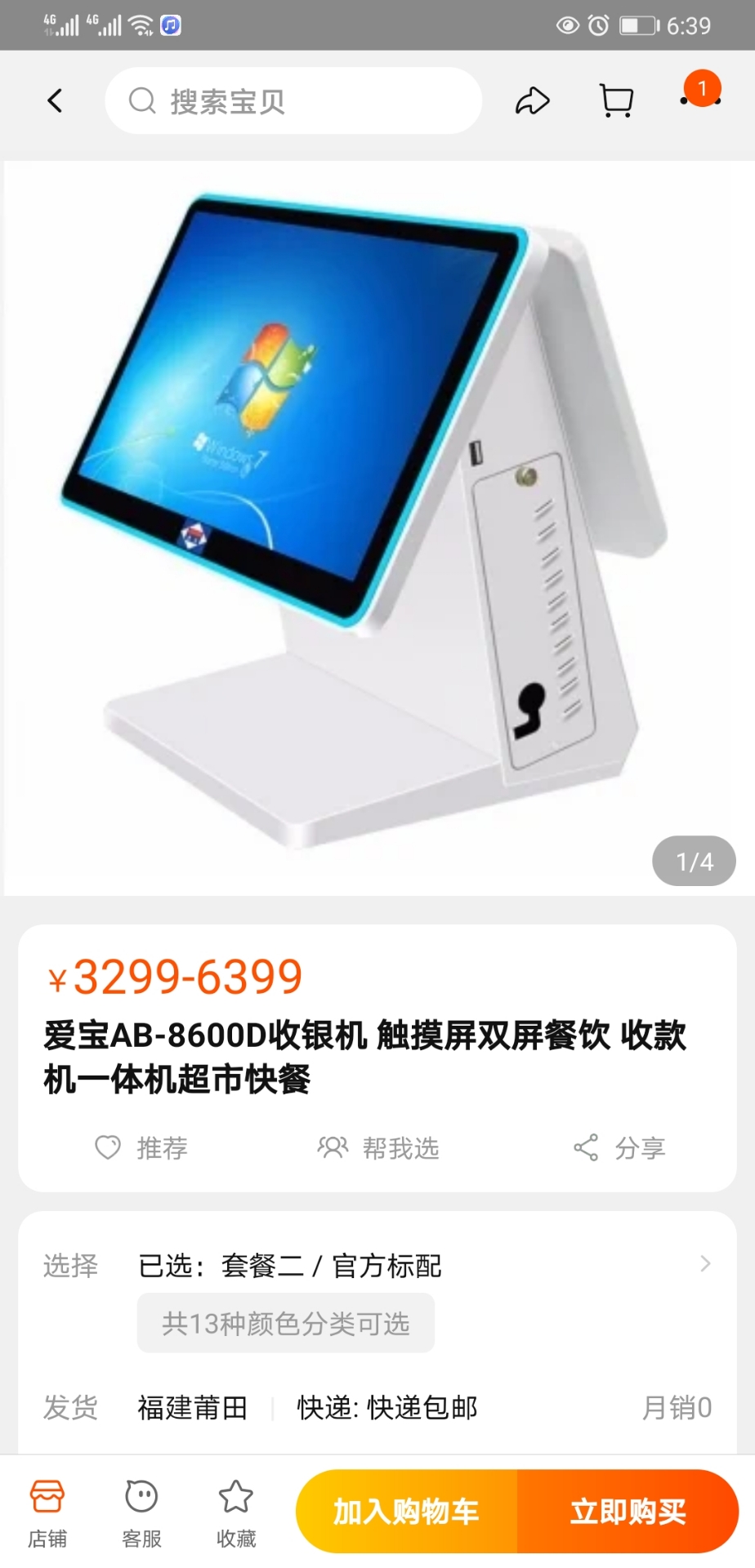The image size is (755, 1568).
Task: Tap 立即购买 to buy now
Action: (x=628, y=1512)
